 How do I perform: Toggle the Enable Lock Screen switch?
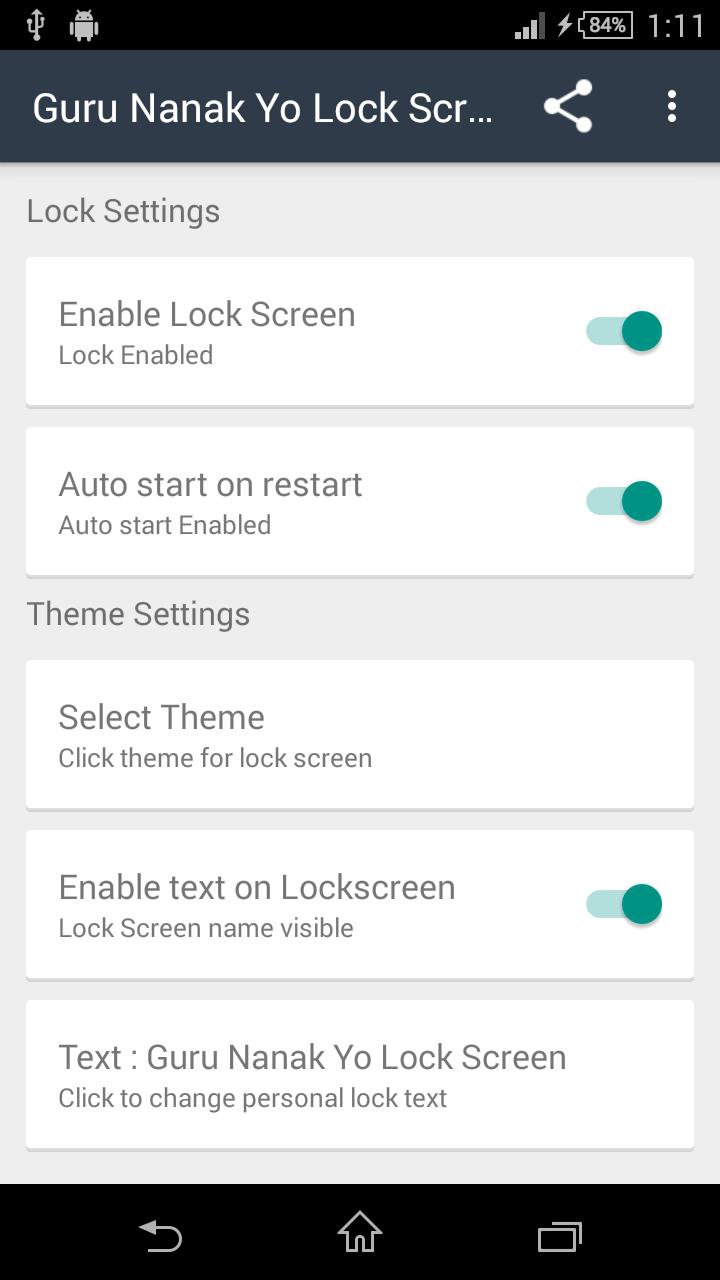[x=624, y=331]
